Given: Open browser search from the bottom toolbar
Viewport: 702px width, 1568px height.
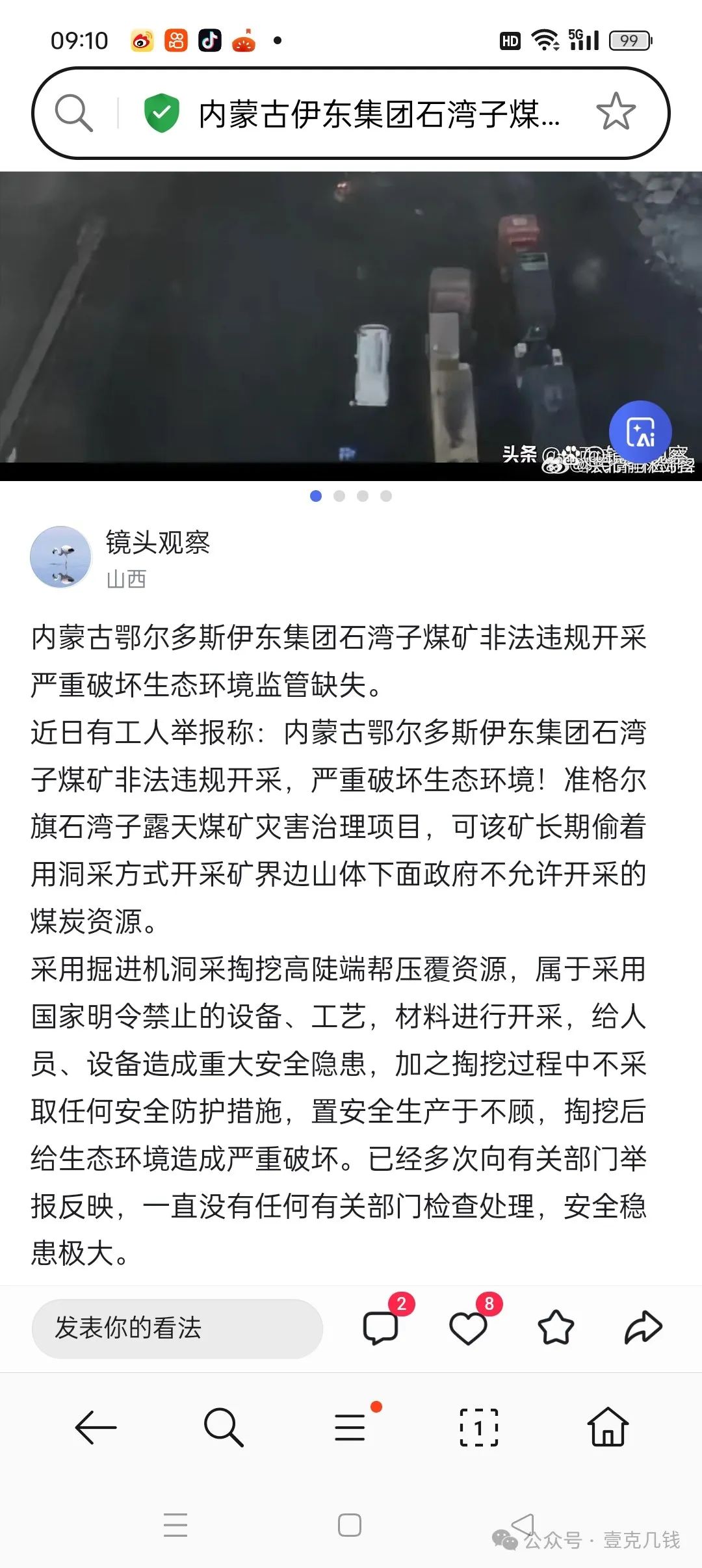Looking at the screenshot, I should 223,1428.
